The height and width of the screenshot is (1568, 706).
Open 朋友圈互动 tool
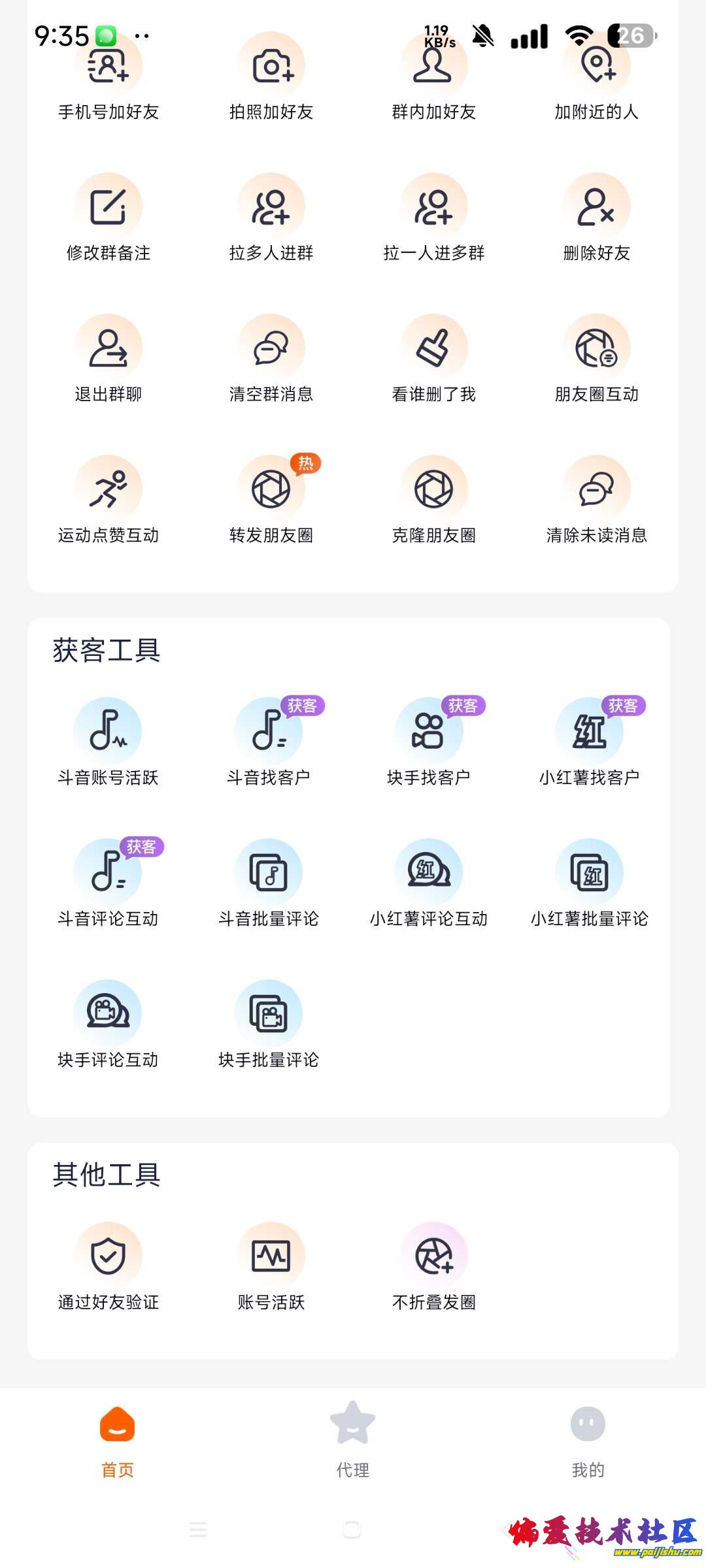596,349
